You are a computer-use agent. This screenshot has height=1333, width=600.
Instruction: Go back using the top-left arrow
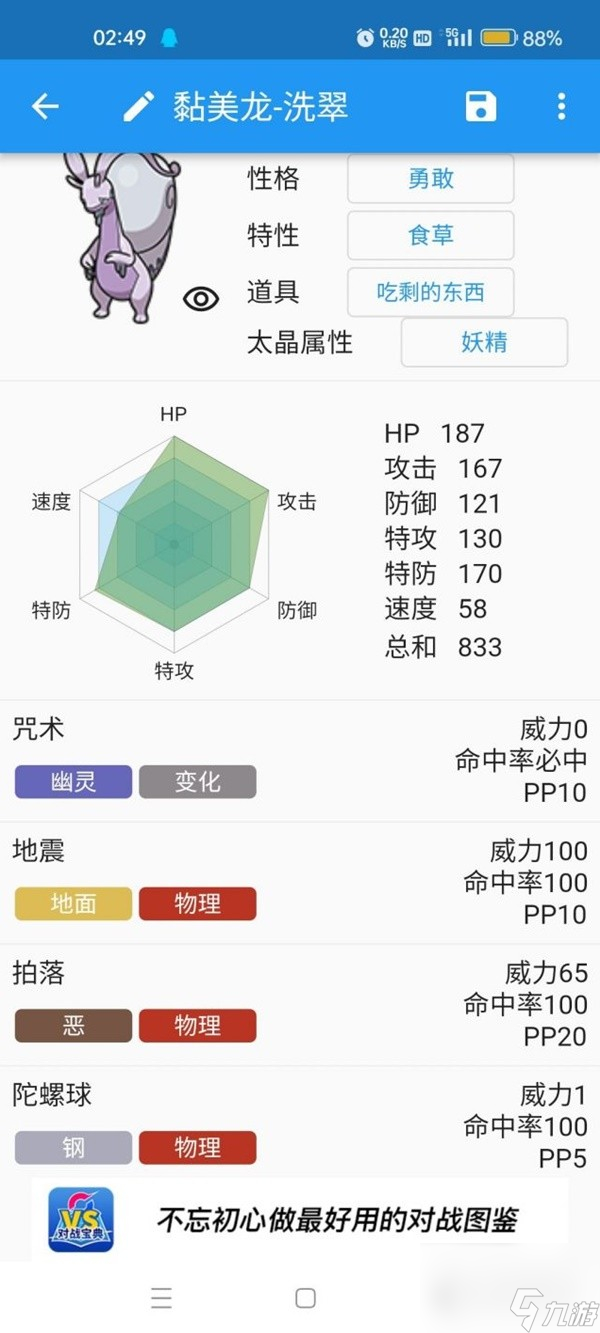46,107
